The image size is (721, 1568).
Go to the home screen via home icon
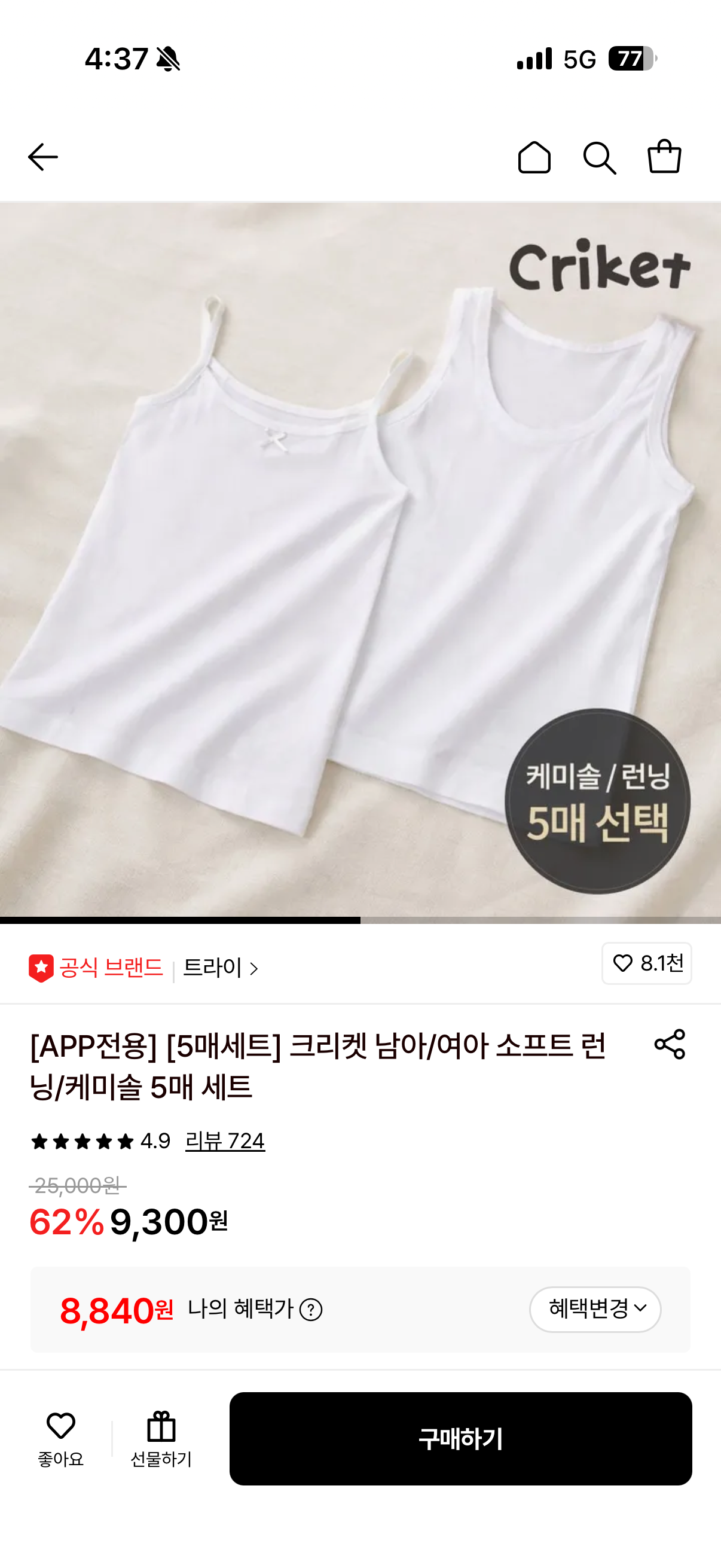pos(534,157)
